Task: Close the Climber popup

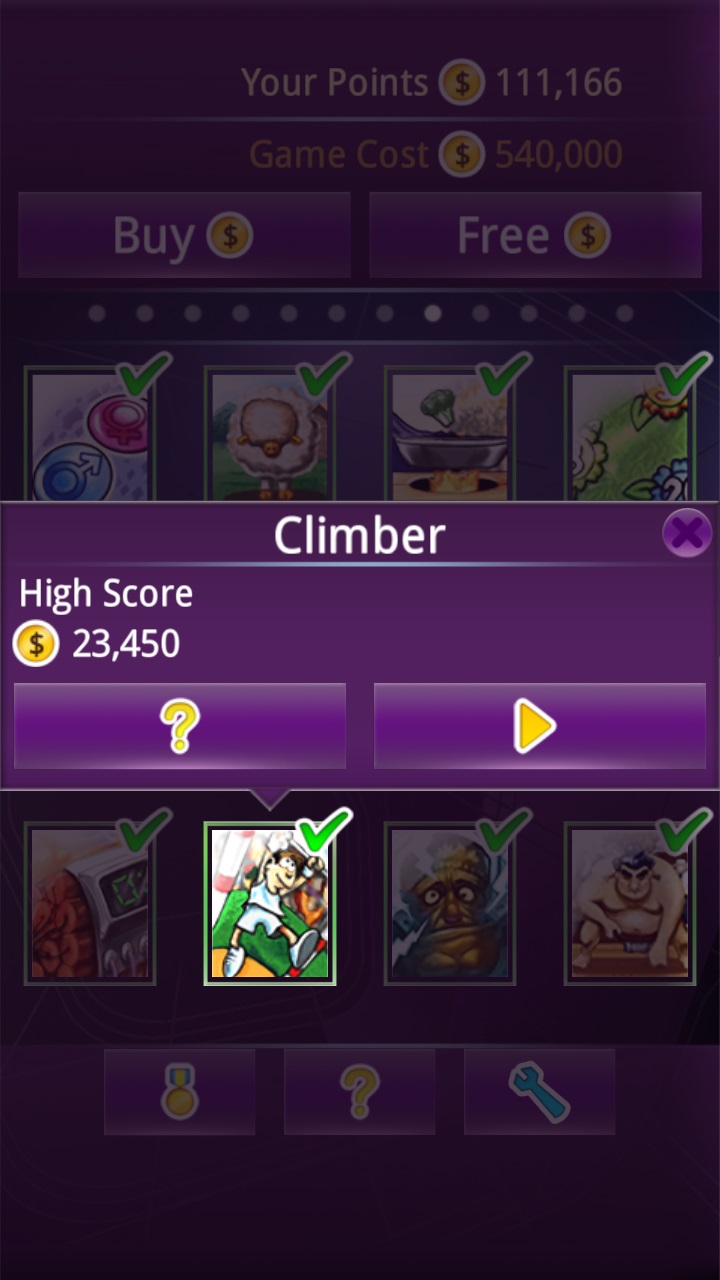Action: tap(686, 534)
